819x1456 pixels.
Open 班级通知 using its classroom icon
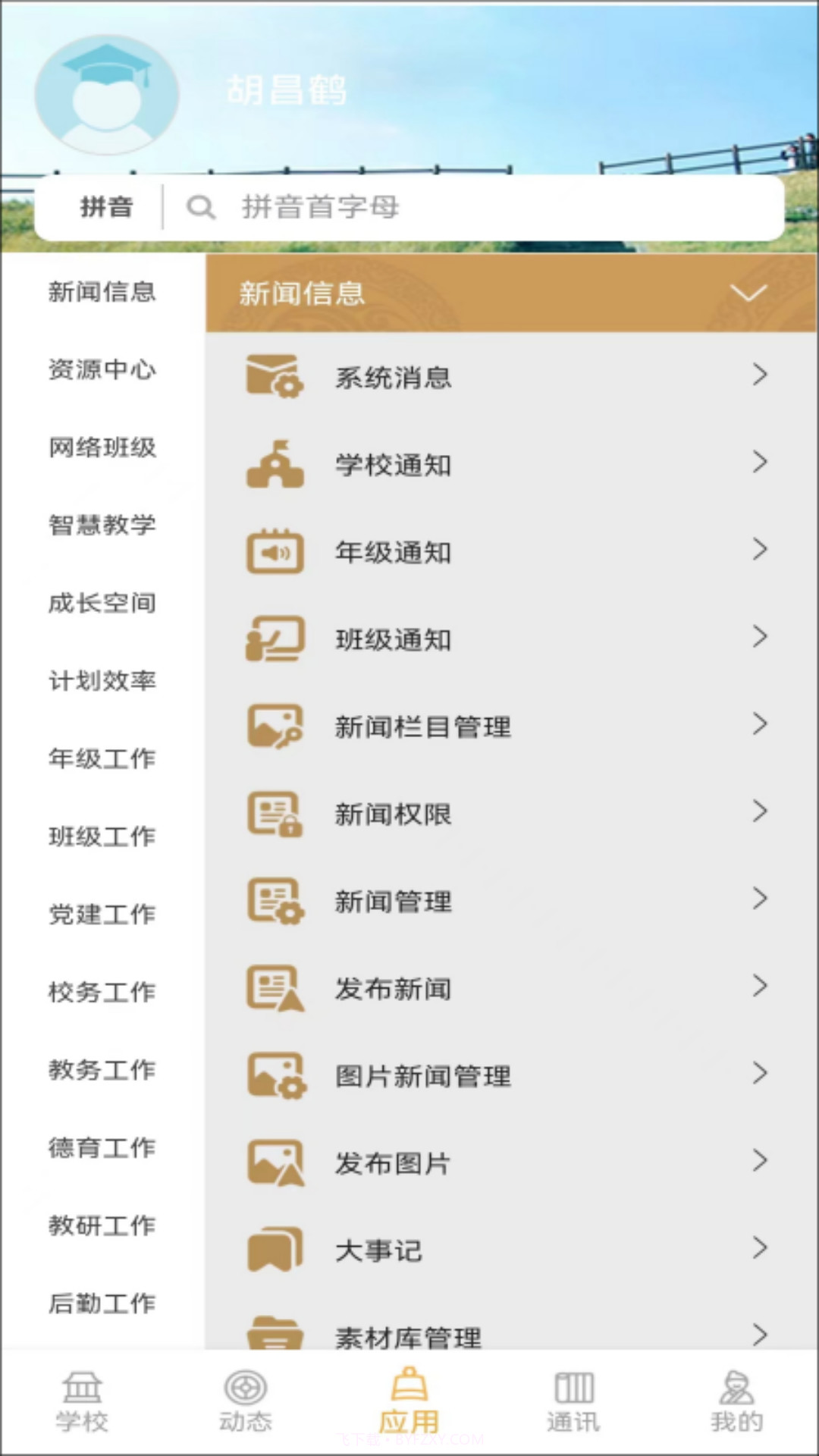pyautogui.click(x=275, y=639)
